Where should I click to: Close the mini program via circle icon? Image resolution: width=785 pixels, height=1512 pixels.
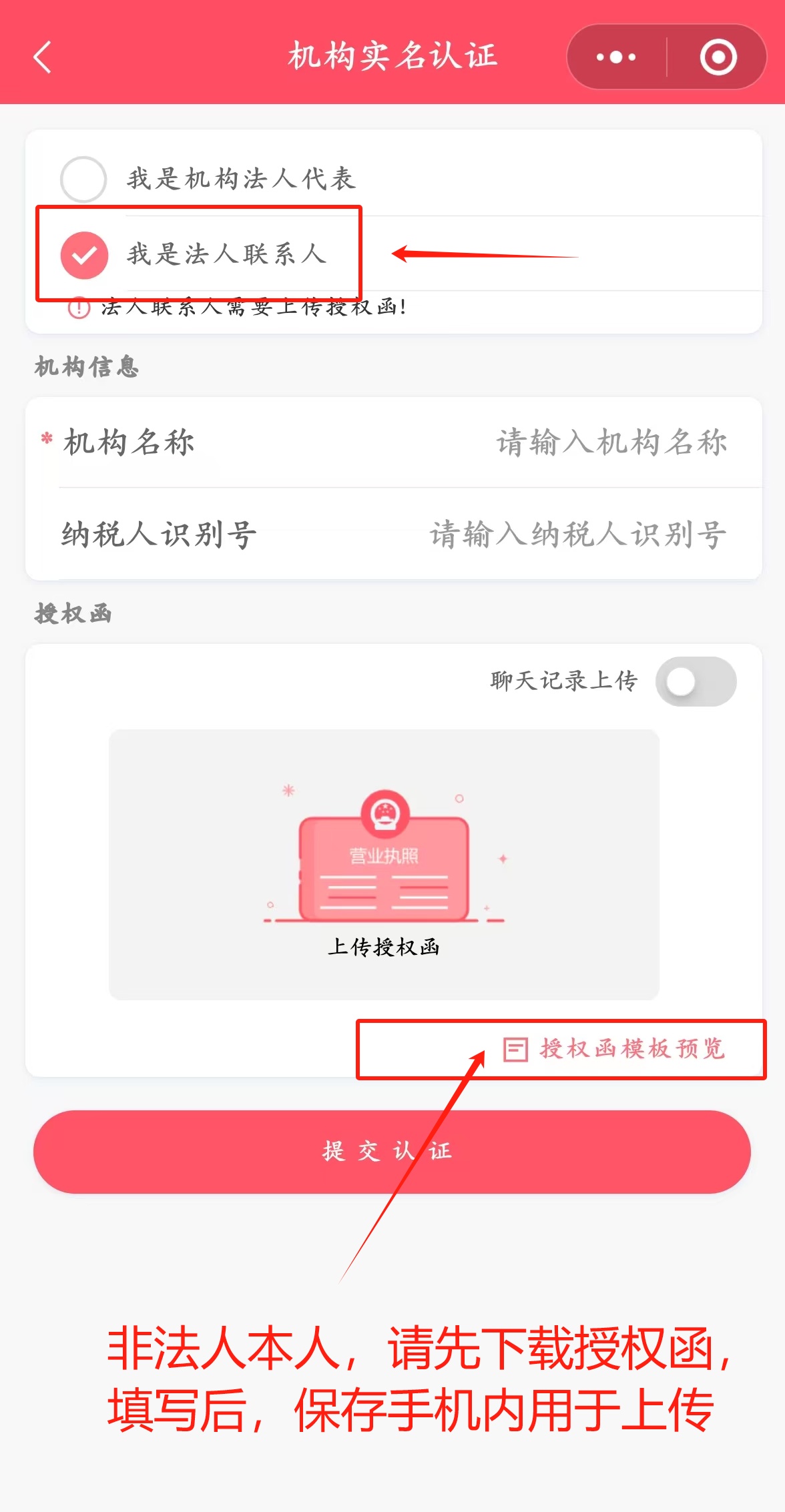[718, 57]
